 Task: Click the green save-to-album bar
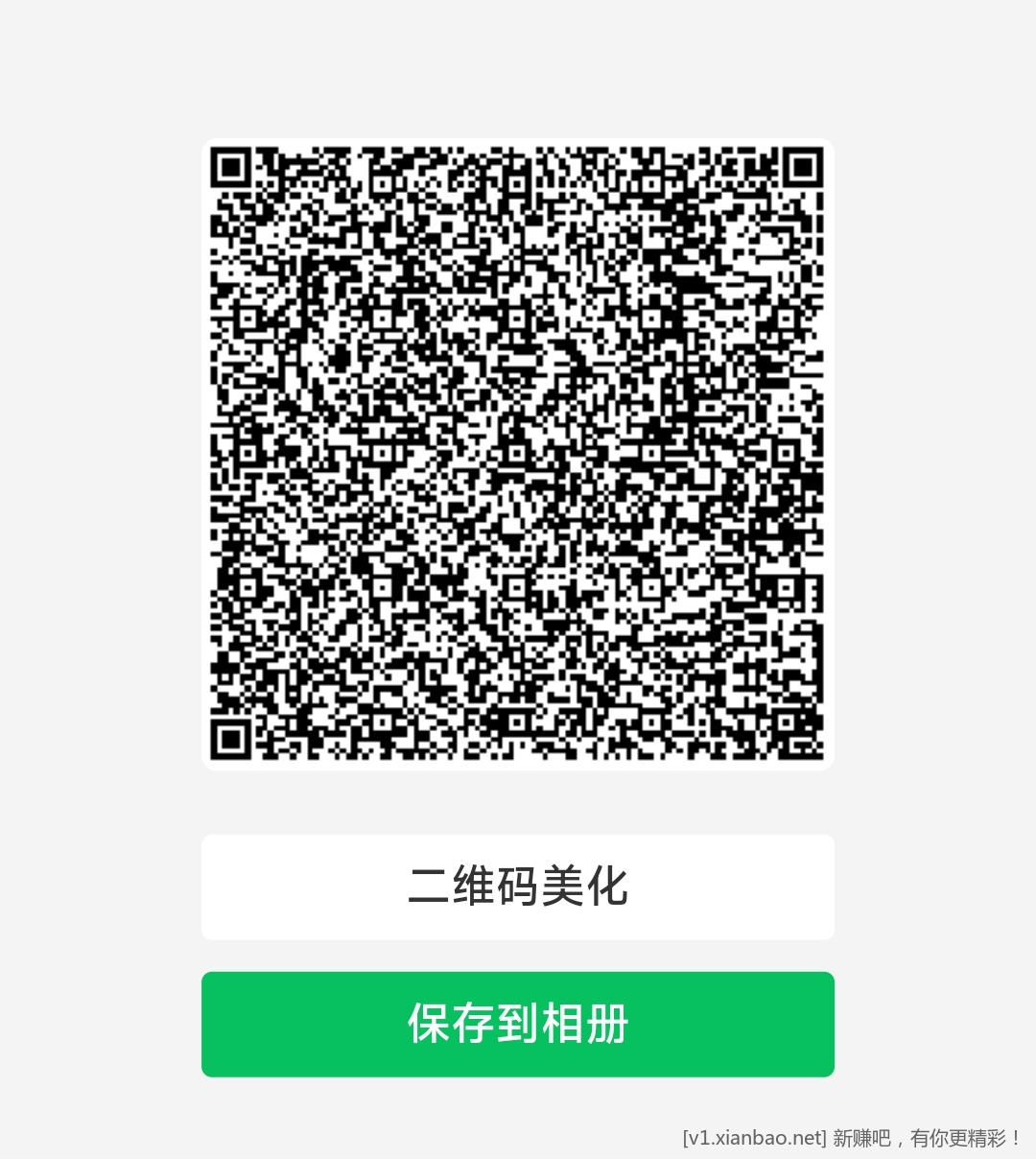[x=518, y=1025]
